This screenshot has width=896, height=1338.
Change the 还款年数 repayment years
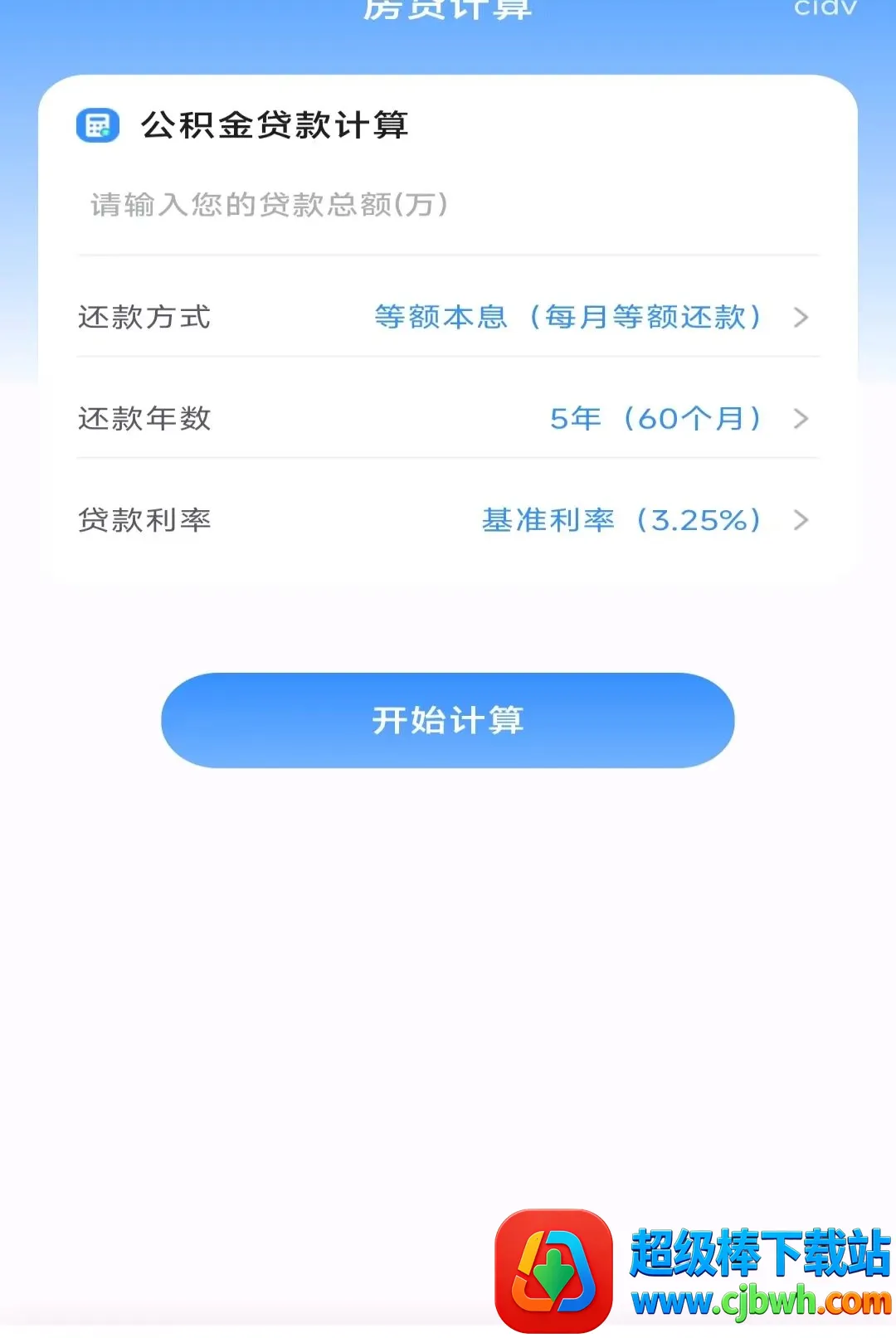(x=448, y=419)
